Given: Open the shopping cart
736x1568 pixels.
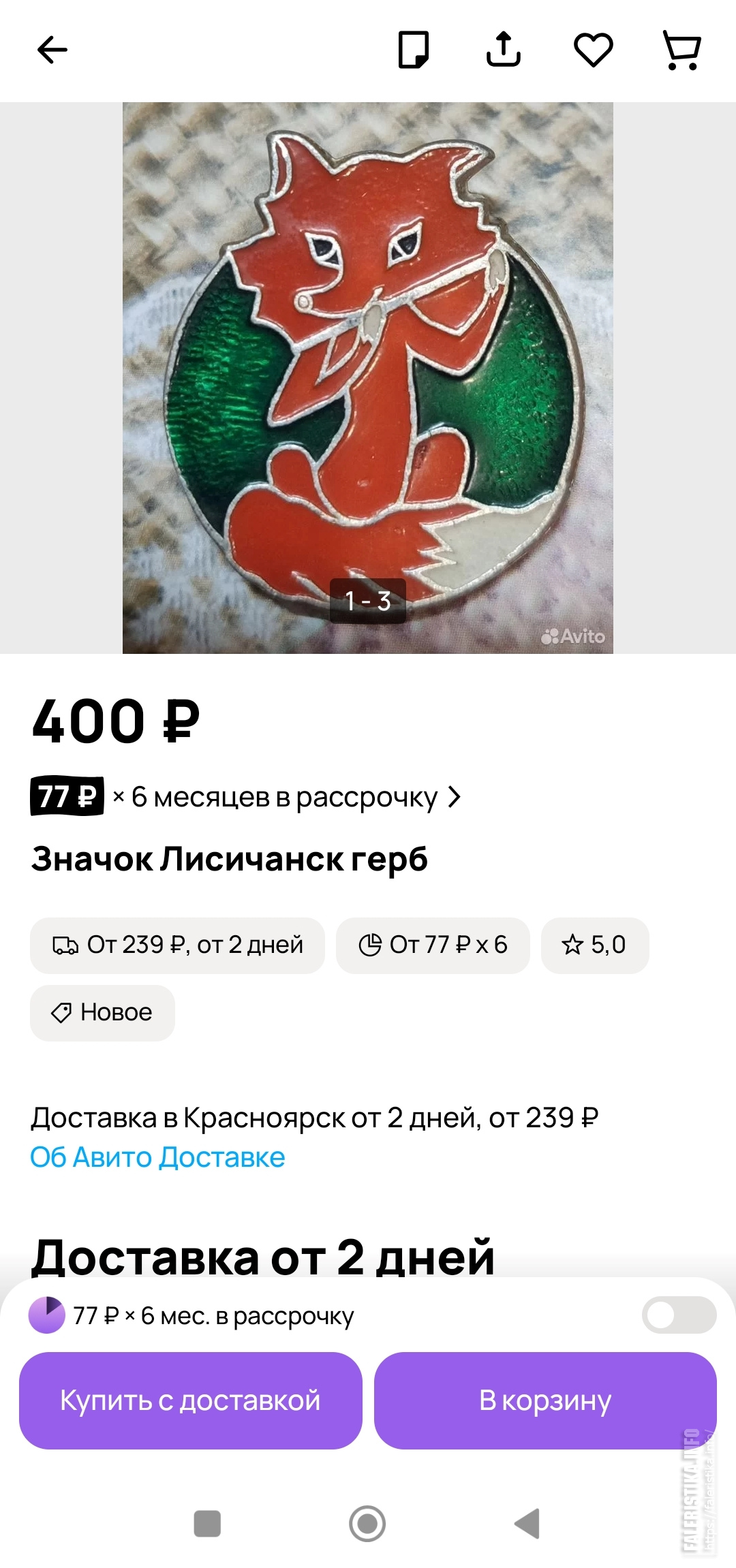Looking at the screenshot, I should [x=682, y=50].
